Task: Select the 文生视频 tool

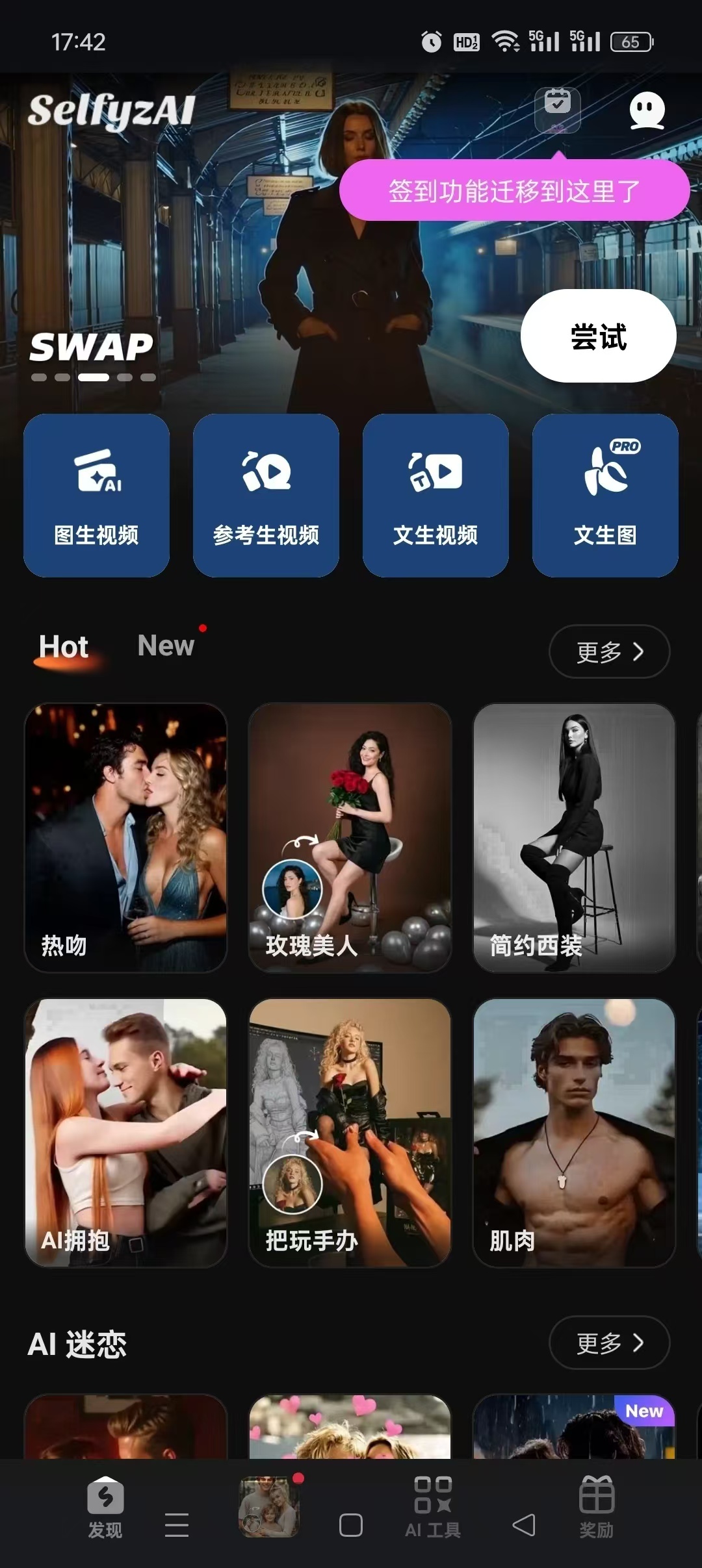Action: [435, 495]
